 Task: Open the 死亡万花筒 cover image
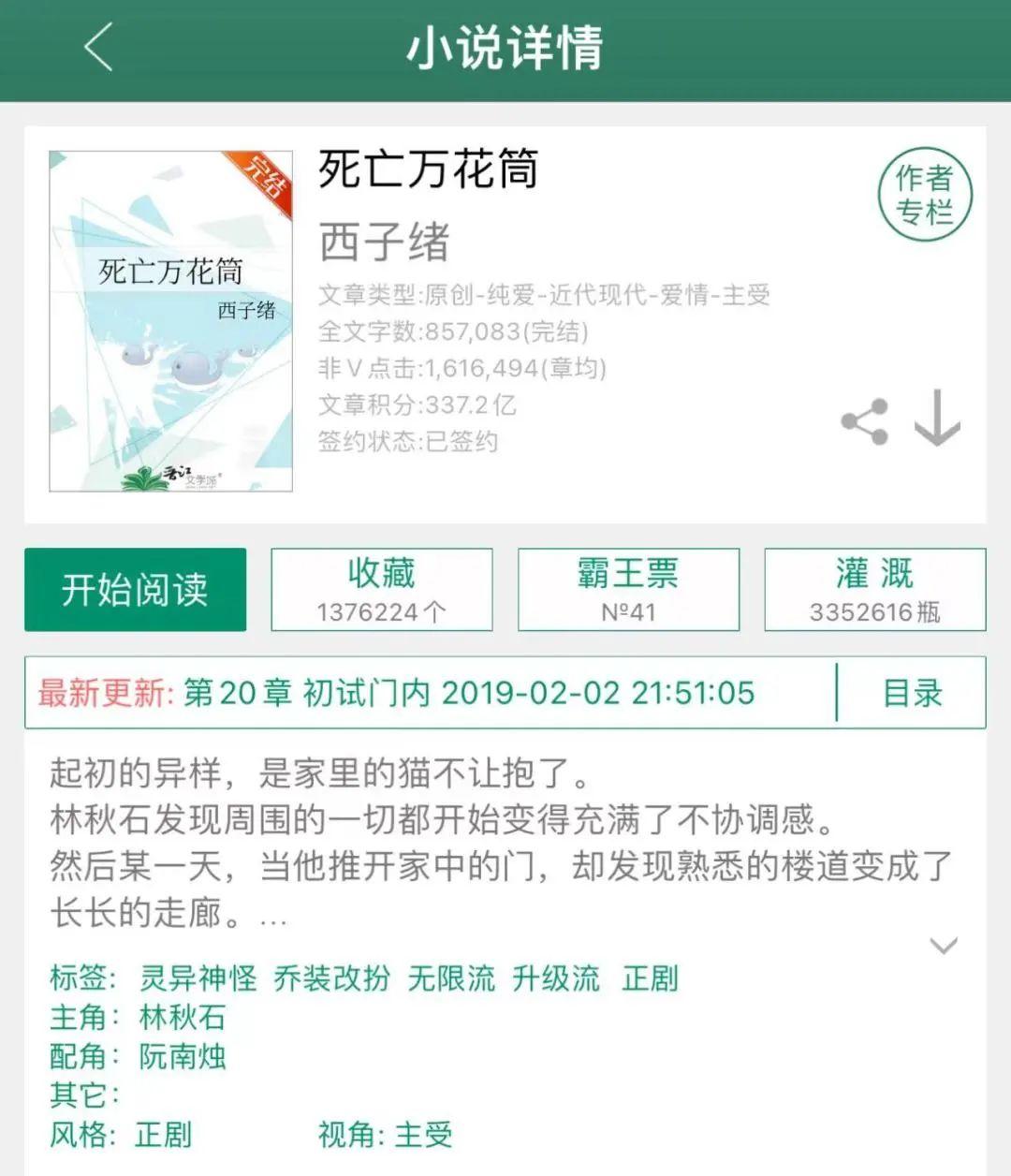[x=170, y=321]
